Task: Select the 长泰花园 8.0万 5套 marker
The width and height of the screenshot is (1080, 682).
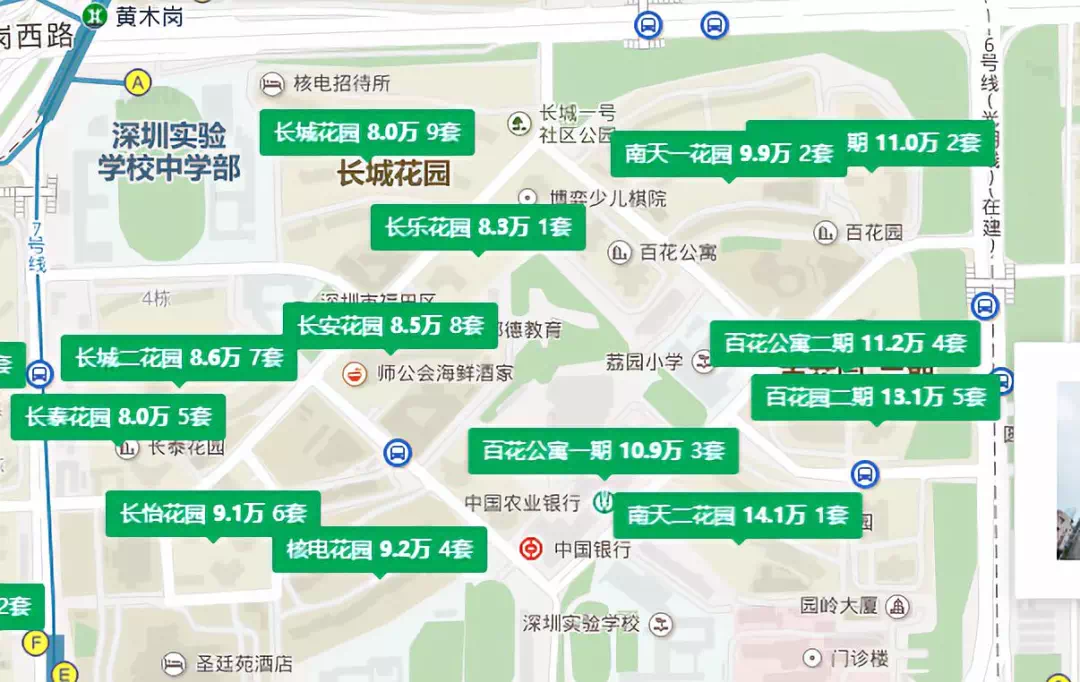Action: click(x=118, y=417)
